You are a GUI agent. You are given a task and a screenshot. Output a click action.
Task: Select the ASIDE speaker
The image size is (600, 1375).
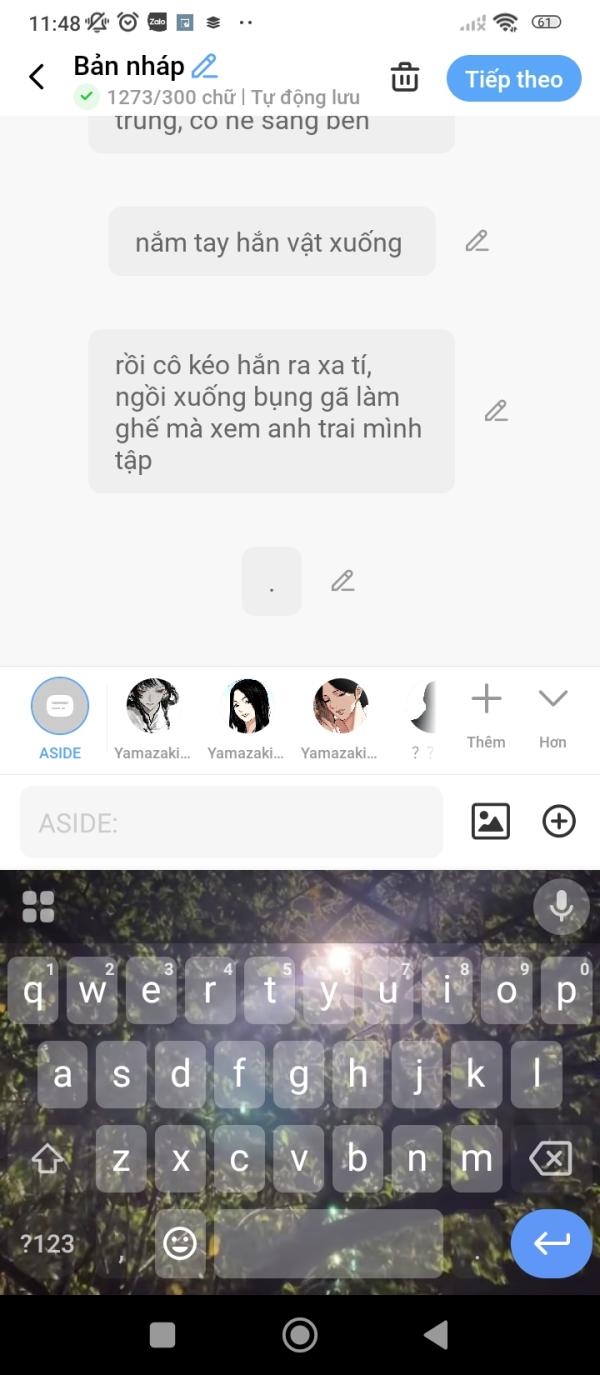coord(60,707)
